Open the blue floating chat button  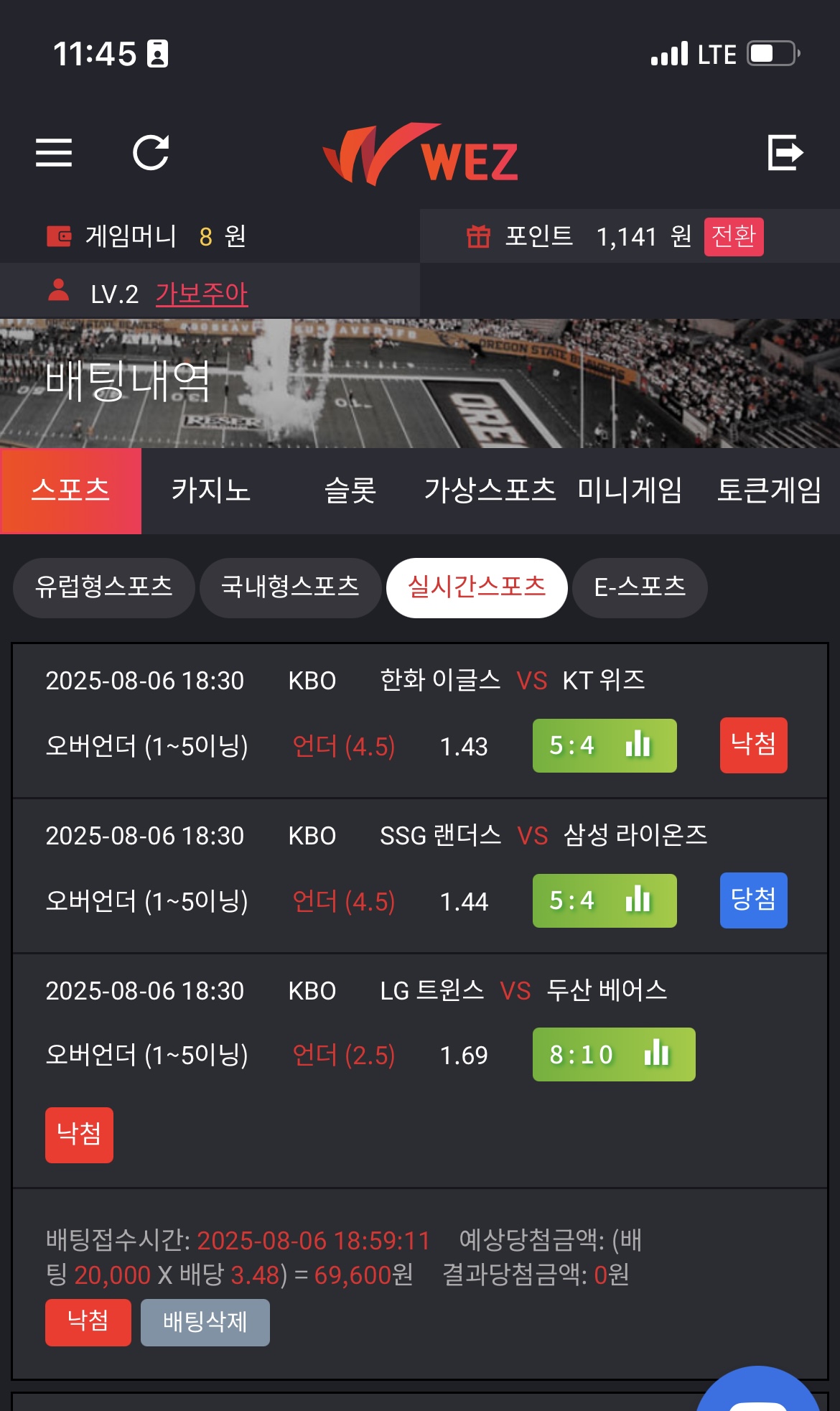pos(758,1393)
